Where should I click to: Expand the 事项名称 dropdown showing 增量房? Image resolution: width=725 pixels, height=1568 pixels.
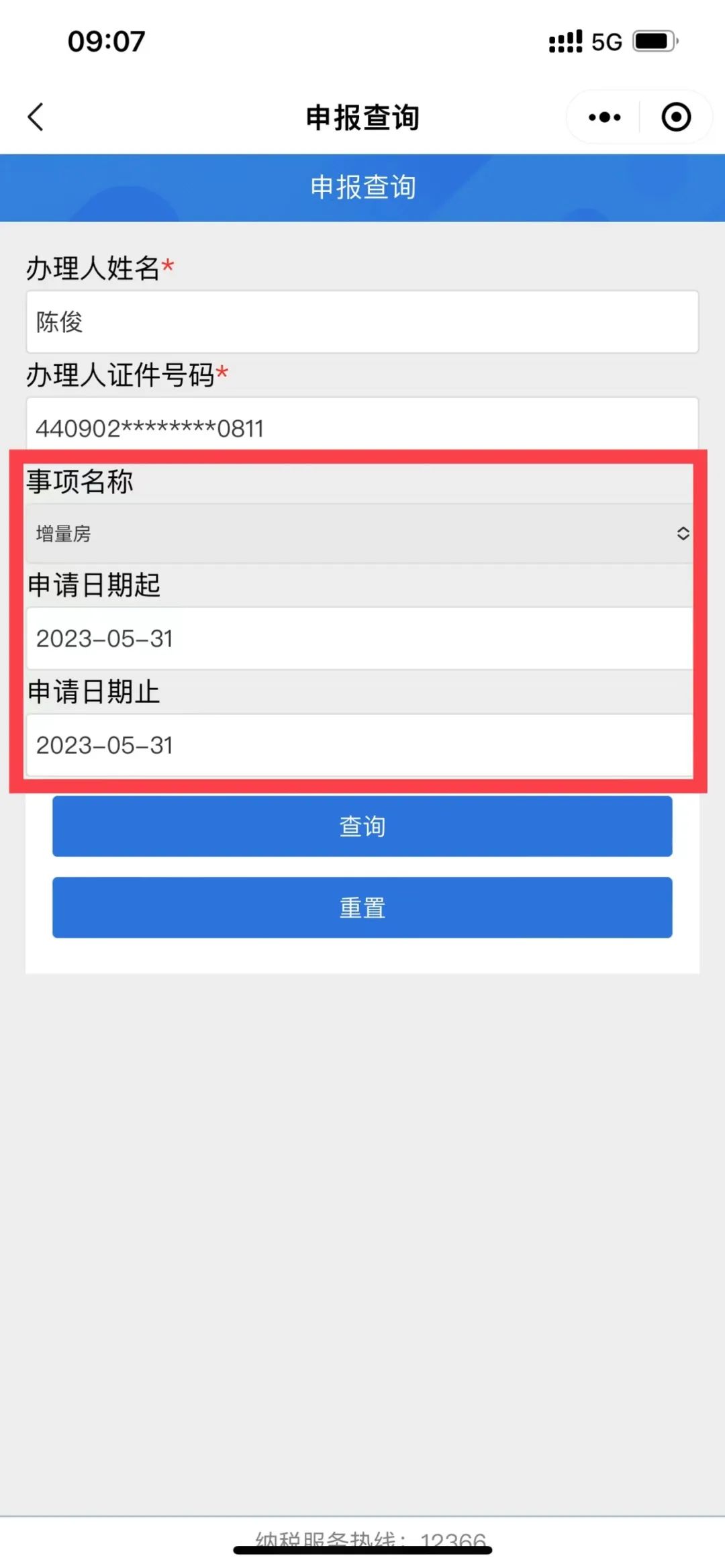pos(360,534)
